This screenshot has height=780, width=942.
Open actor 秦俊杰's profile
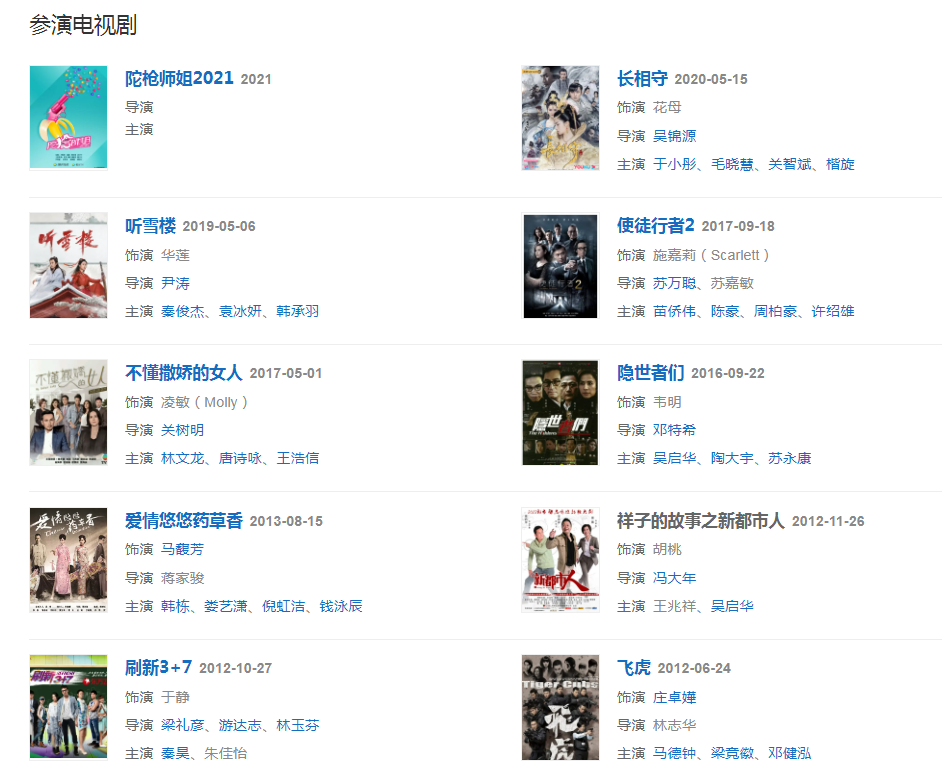182,311
